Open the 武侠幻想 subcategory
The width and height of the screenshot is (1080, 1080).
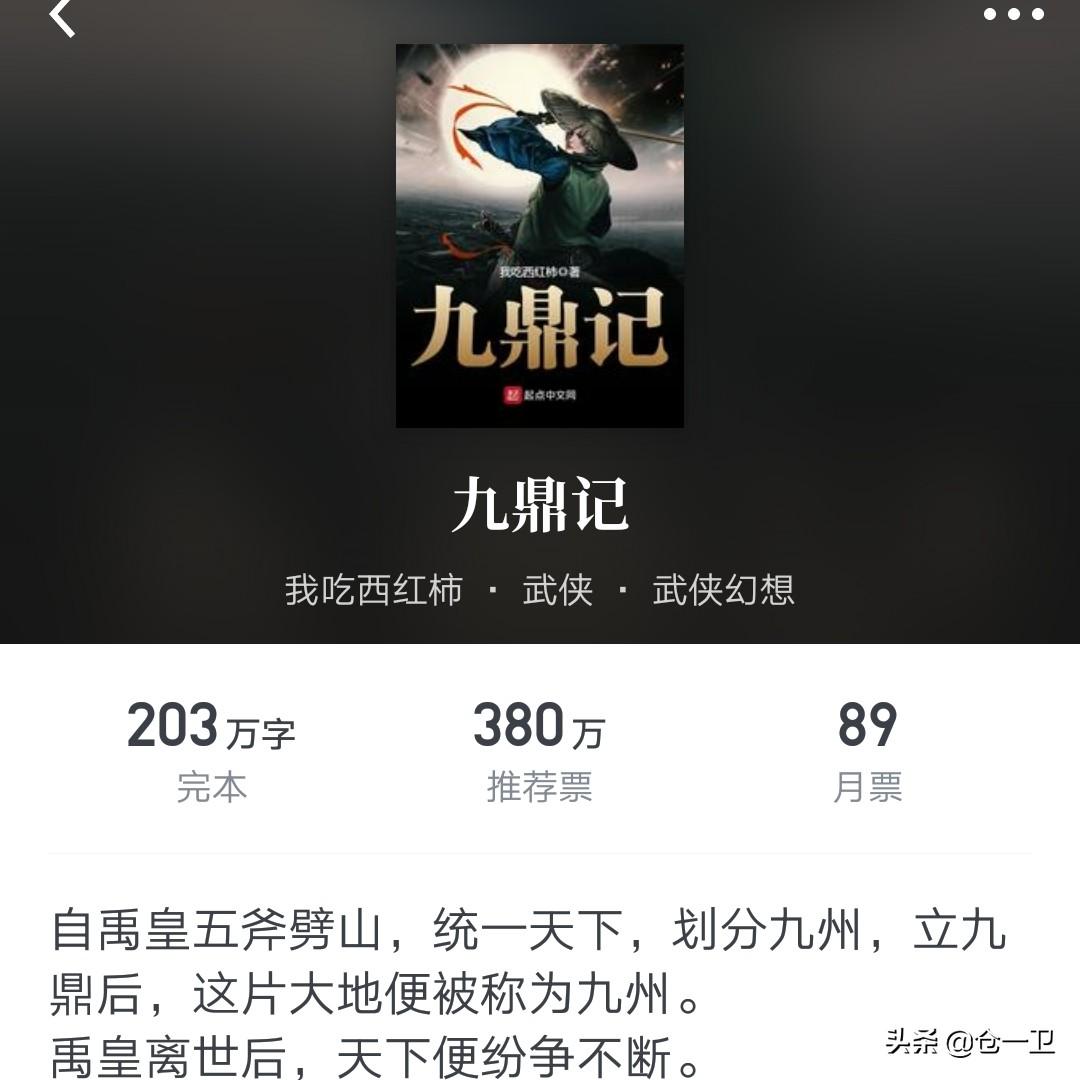(723, 590)
